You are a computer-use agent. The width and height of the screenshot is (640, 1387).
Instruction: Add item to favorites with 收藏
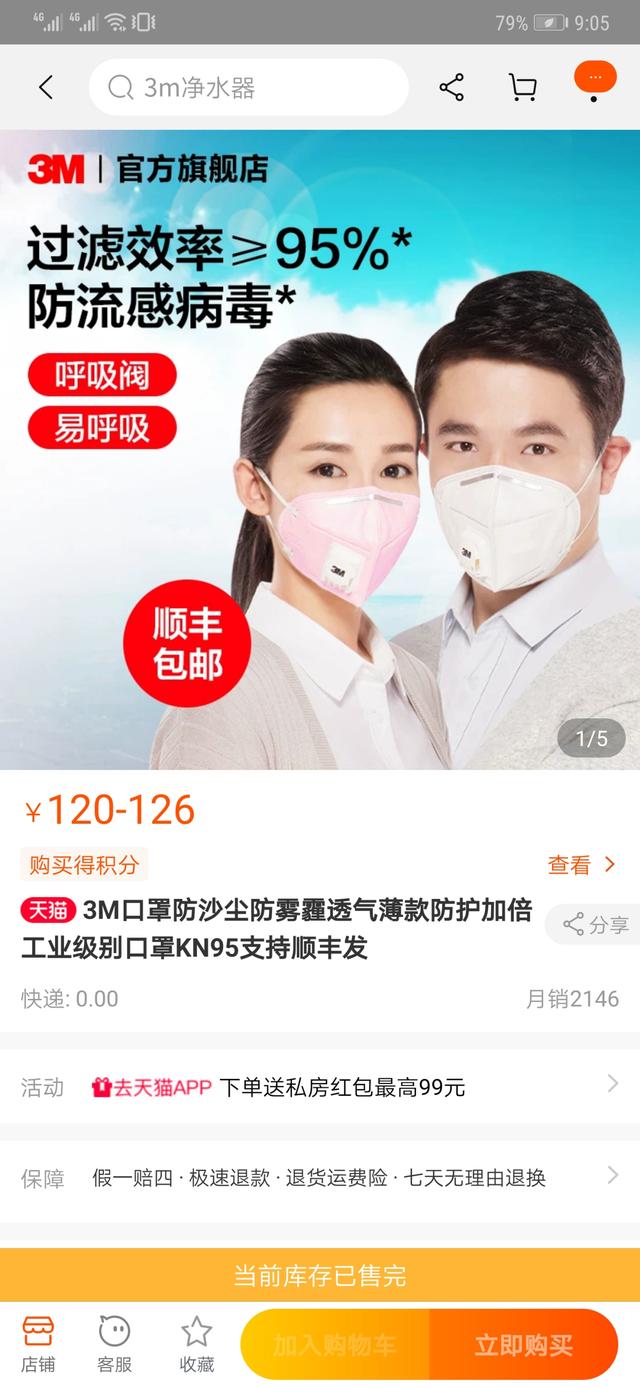pyautogui.click(x=196, y=1344)
